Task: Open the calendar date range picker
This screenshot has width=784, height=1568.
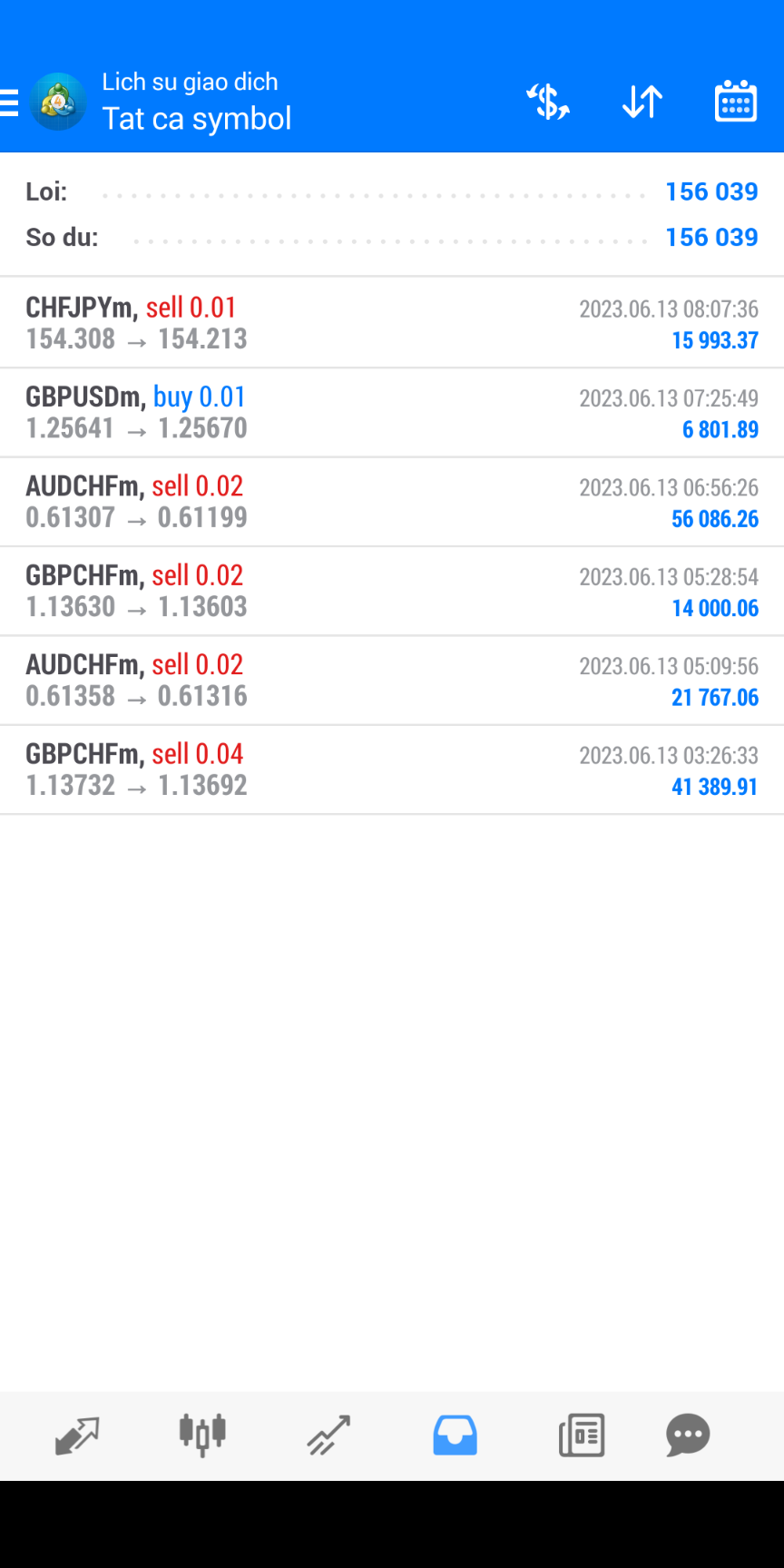Action: point(736,102)
